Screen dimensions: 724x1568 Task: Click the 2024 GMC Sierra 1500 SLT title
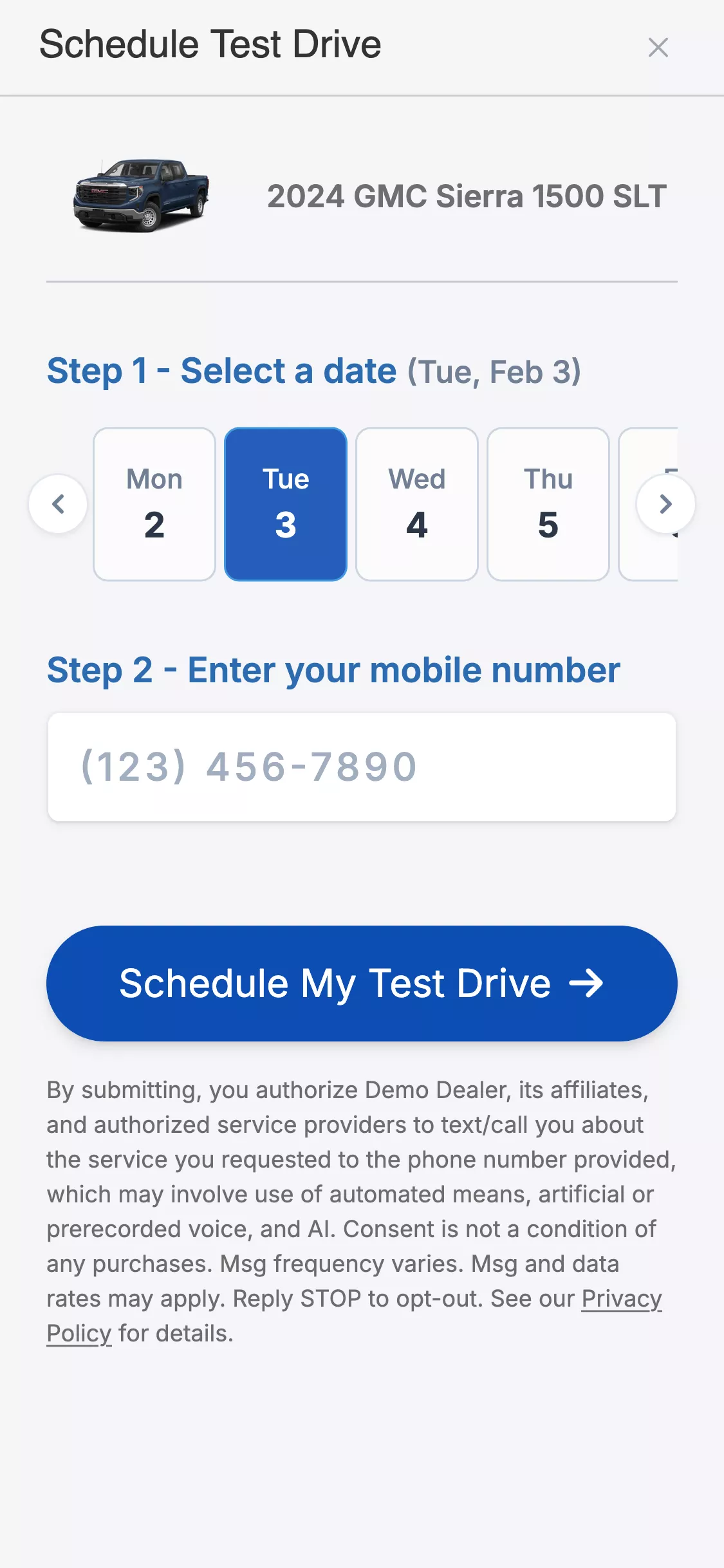click(x=466, y=196)
